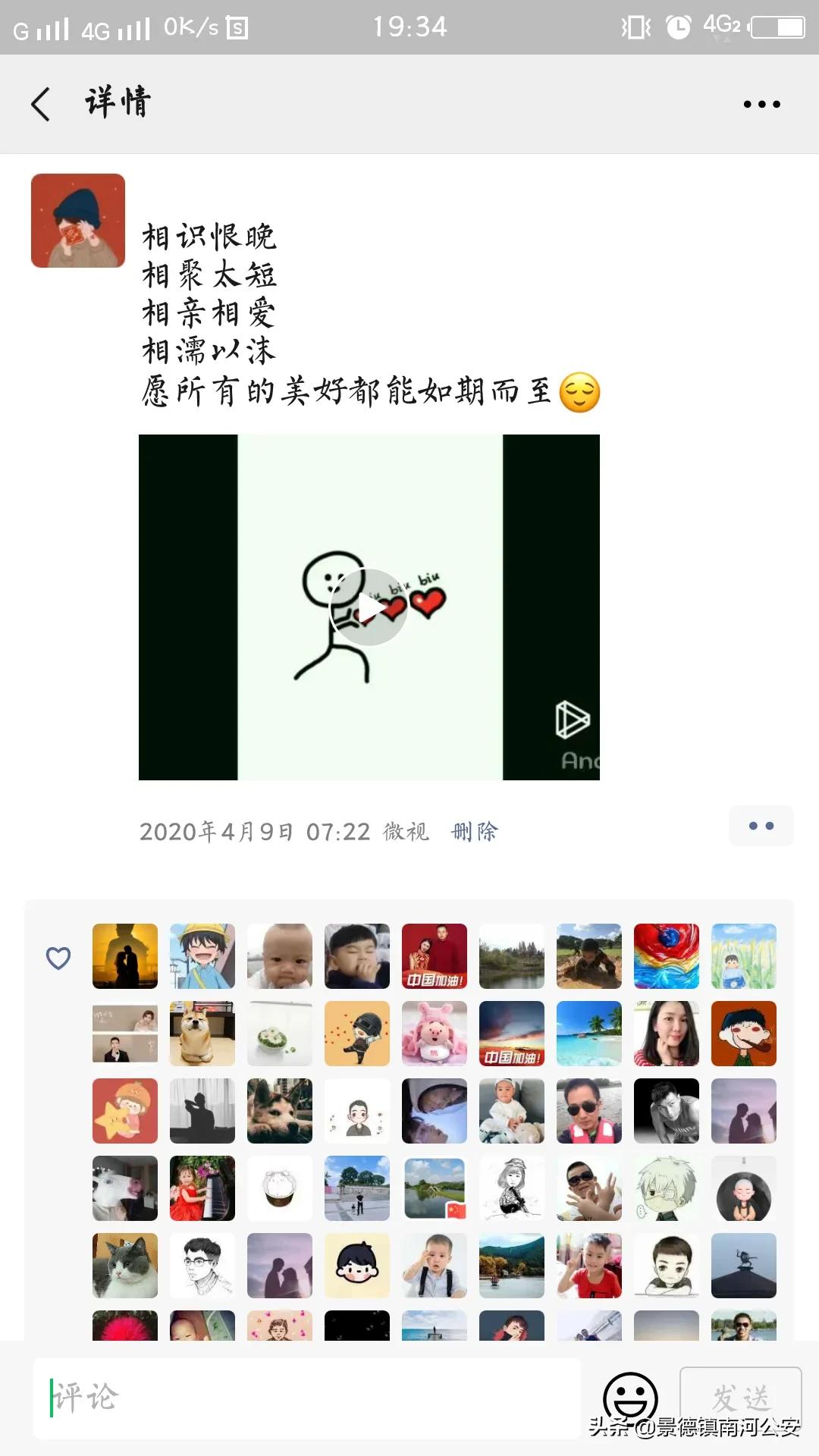Tap the 评论 comment input field
This screenshot has height=1456, width=819.
307,1398
